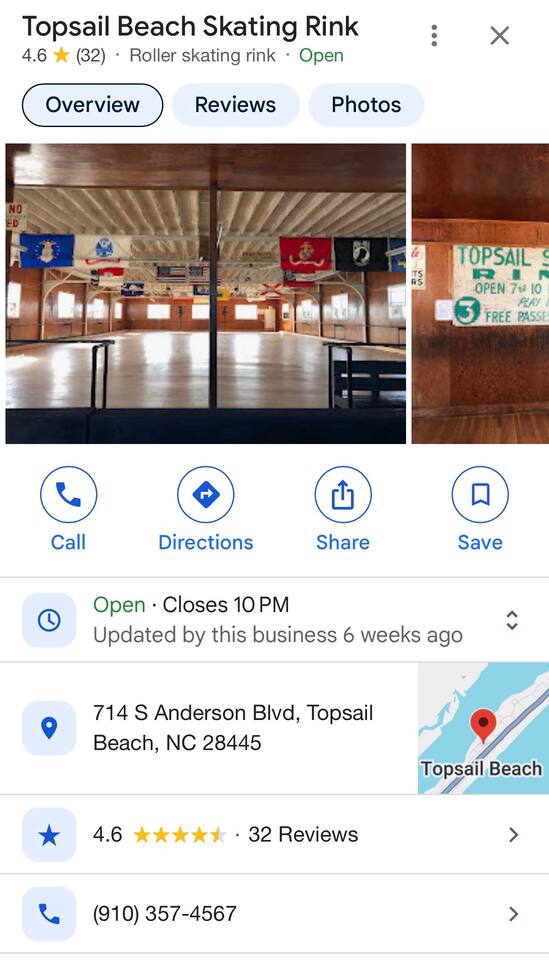The width and height of the screenshot is (549, 960).
Task: Switch to the Reviews tab
Action: [x=236, y=105]
